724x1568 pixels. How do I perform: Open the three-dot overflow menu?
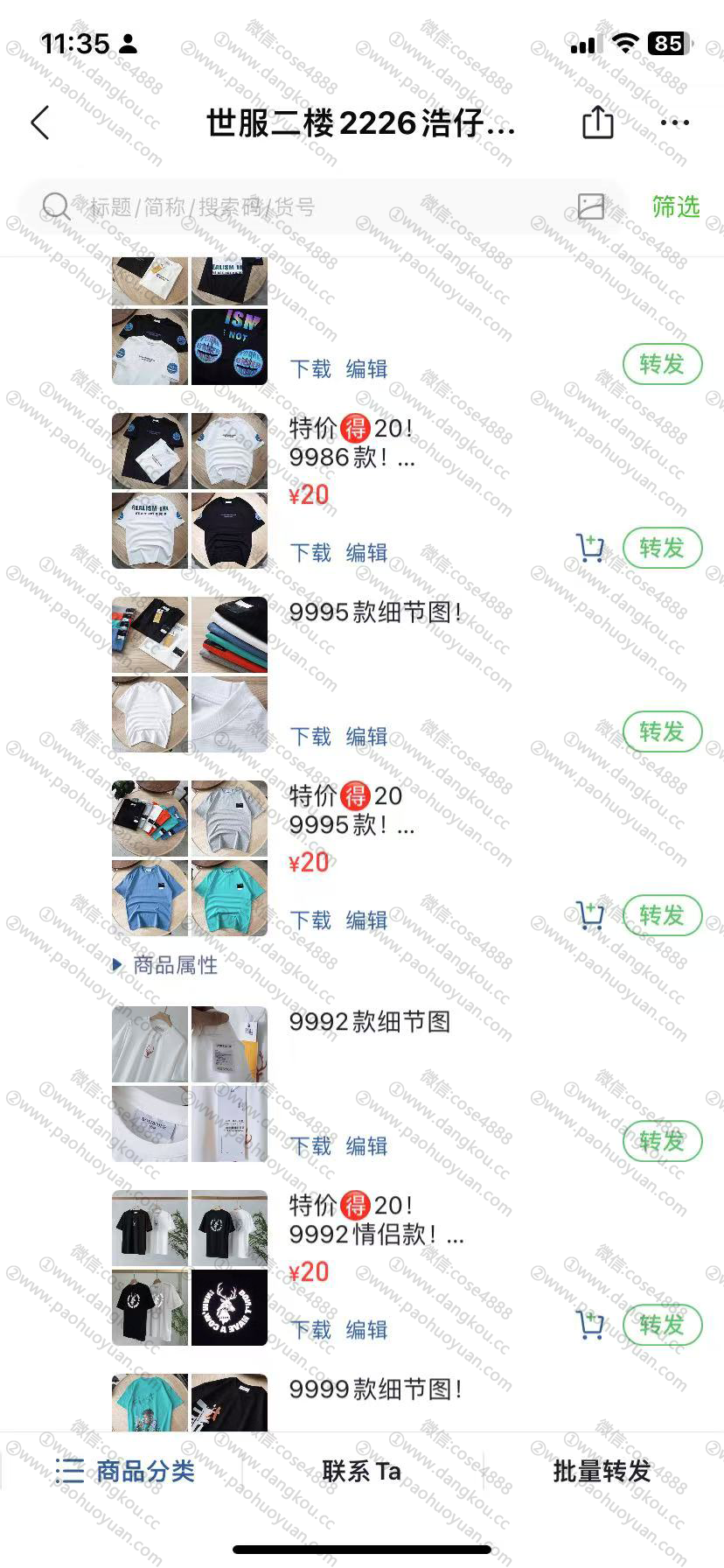click(x=675, y=122)
